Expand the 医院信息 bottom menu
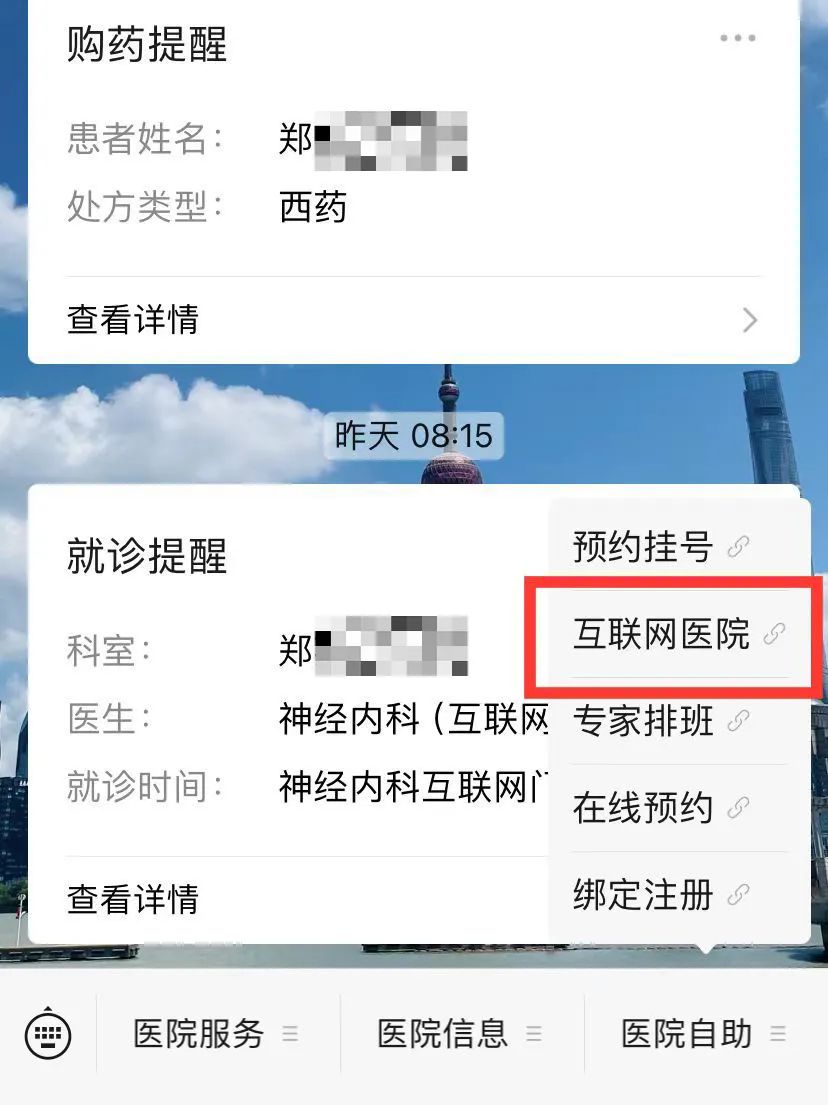Screen dimensions: 828x1105 click(460, 1033)
